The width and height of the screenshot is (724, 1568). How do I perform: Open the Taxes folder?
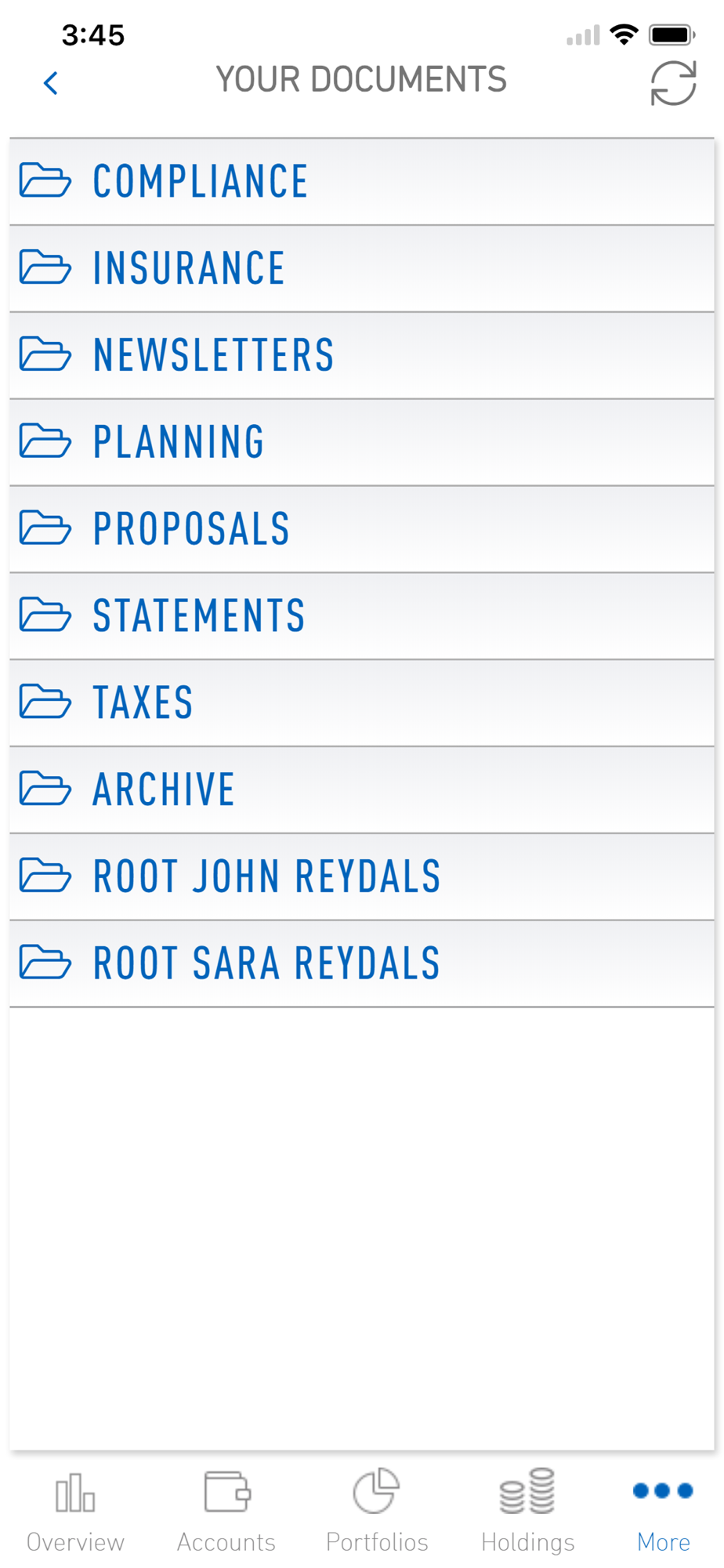tap(362, 703)
